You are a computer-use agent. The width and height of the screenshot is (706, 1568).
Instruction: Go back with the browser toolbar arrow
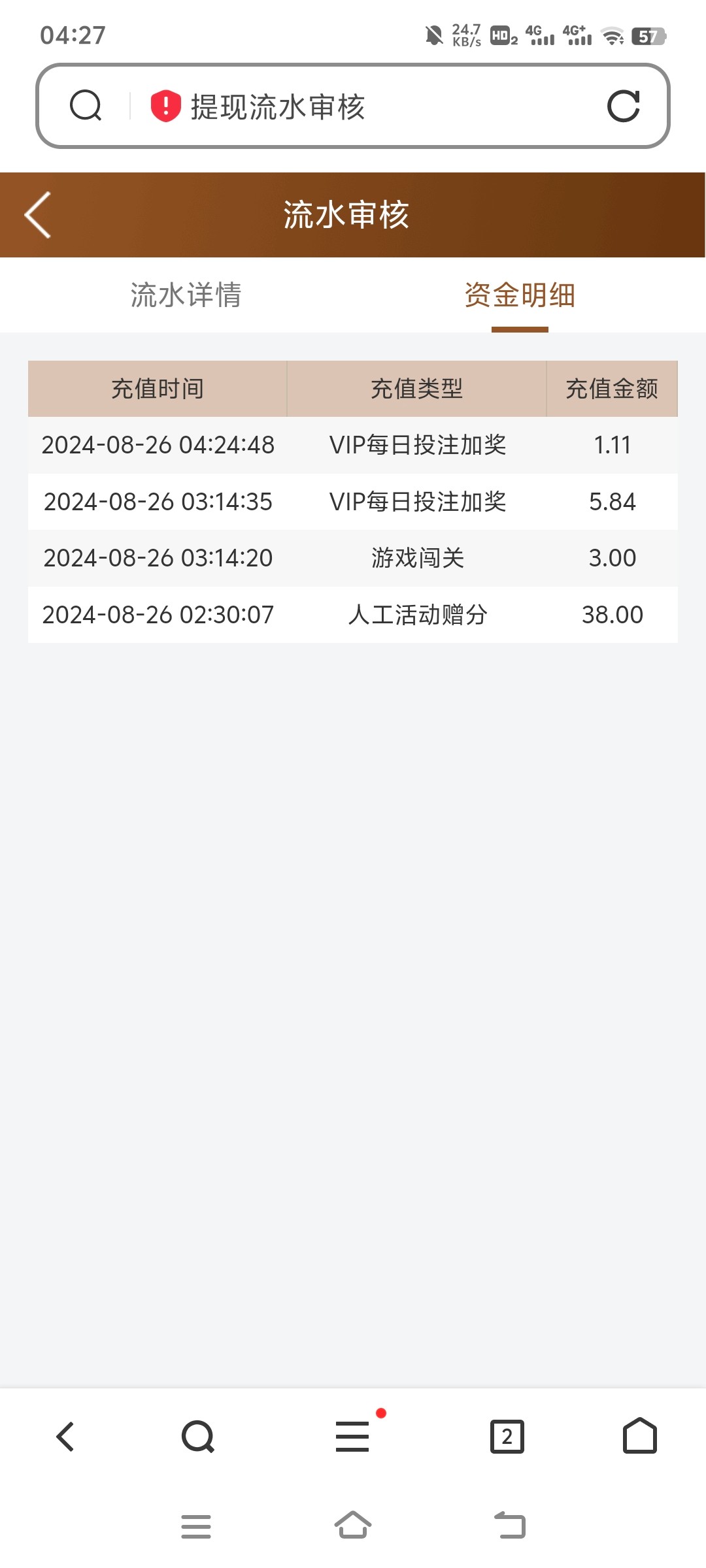pos(65,1437)
